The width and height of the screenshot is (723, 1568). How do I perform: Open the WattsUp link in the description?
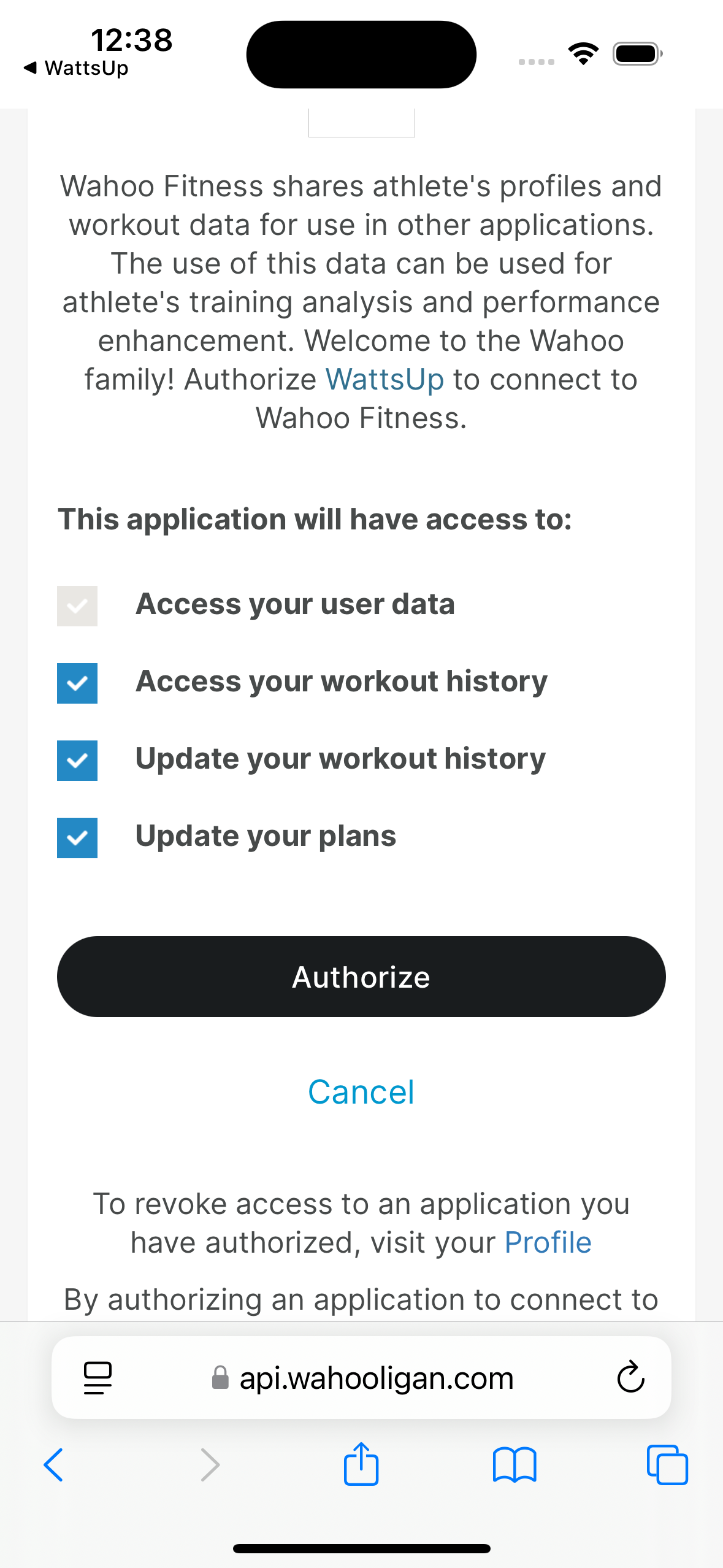pos(384,379)
